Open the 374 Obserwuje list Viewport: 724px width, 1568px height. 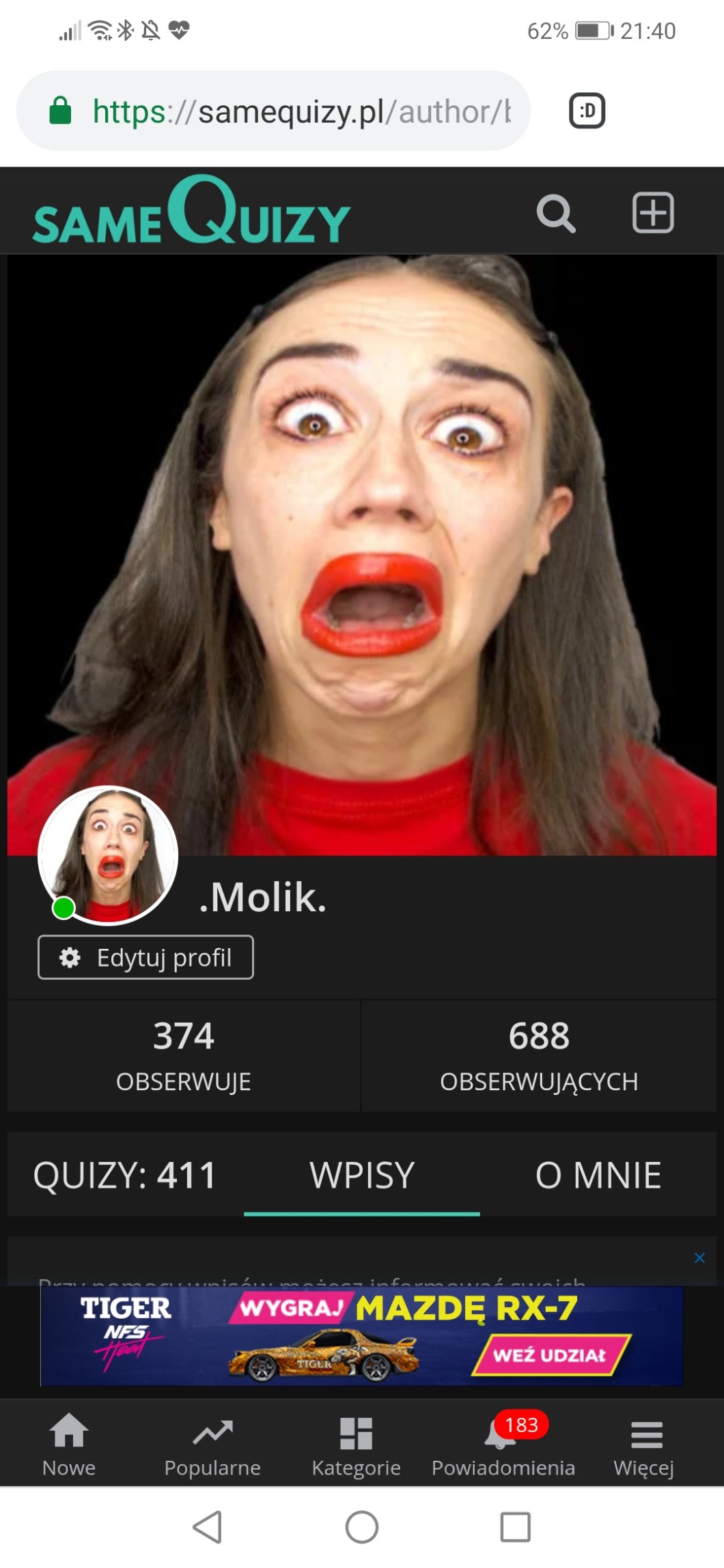click(x=184, y=1055)
